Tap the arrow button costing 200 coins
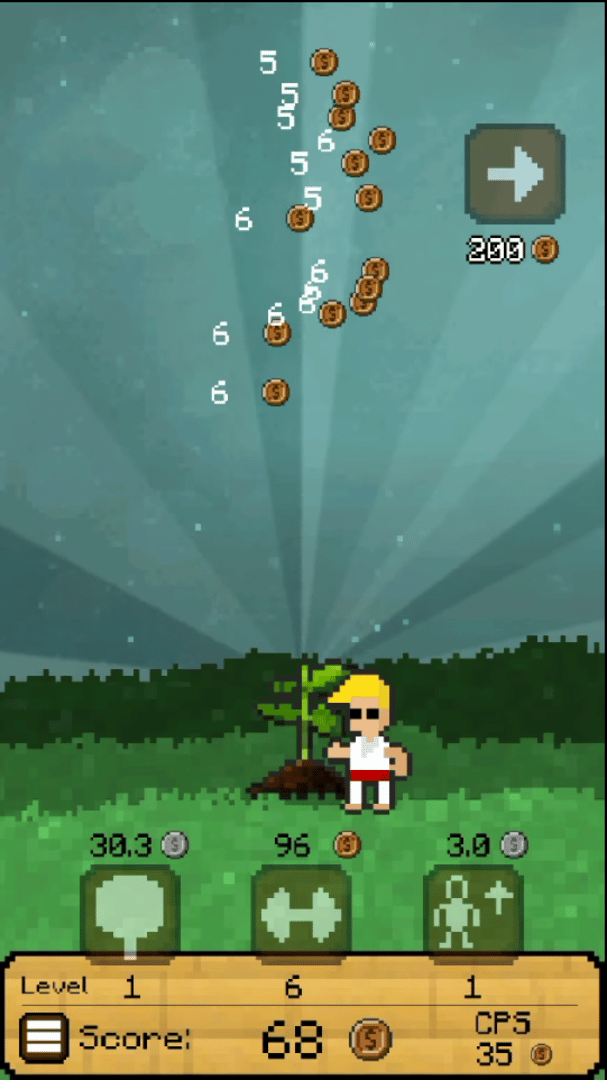The width and height of the screenshot is (607, 1080). pos(515,174)
